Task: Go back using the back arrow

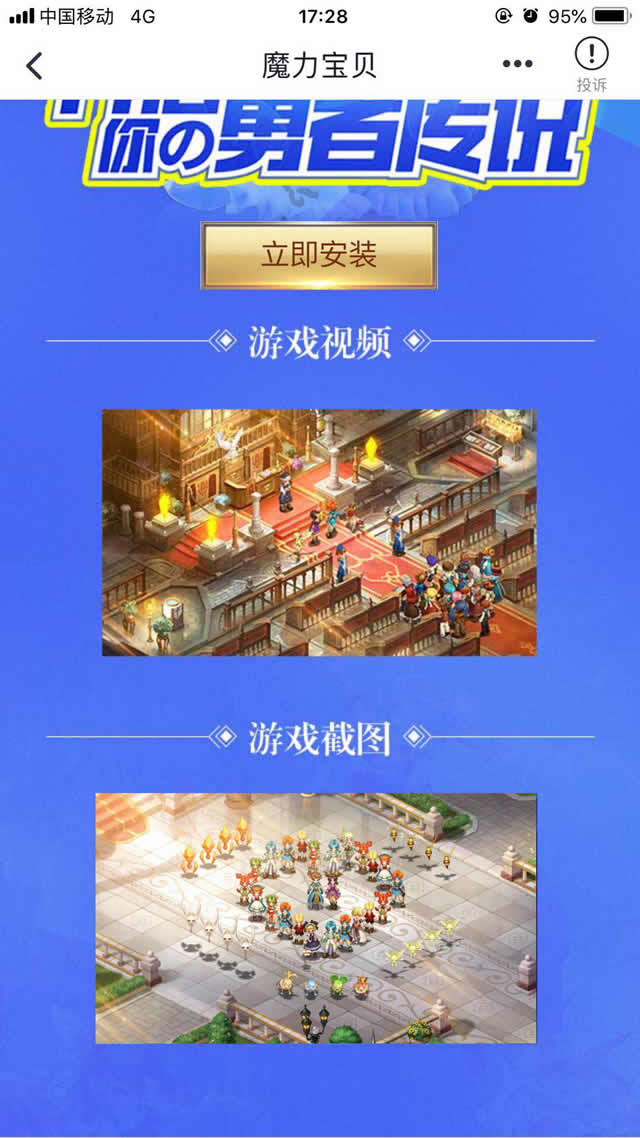Action: click(x=35, y=66)
